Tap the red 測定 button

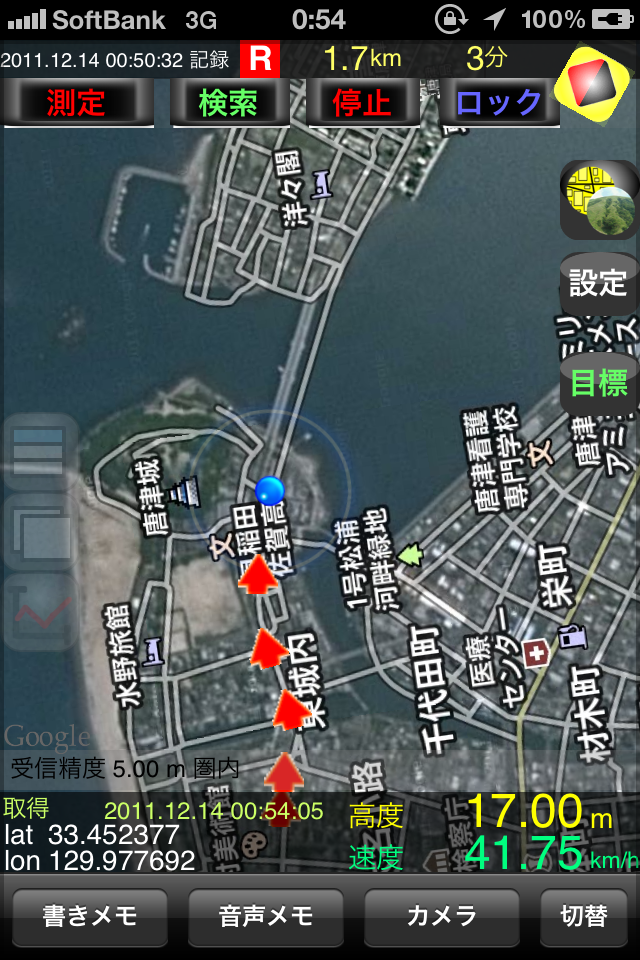point(77,103)
